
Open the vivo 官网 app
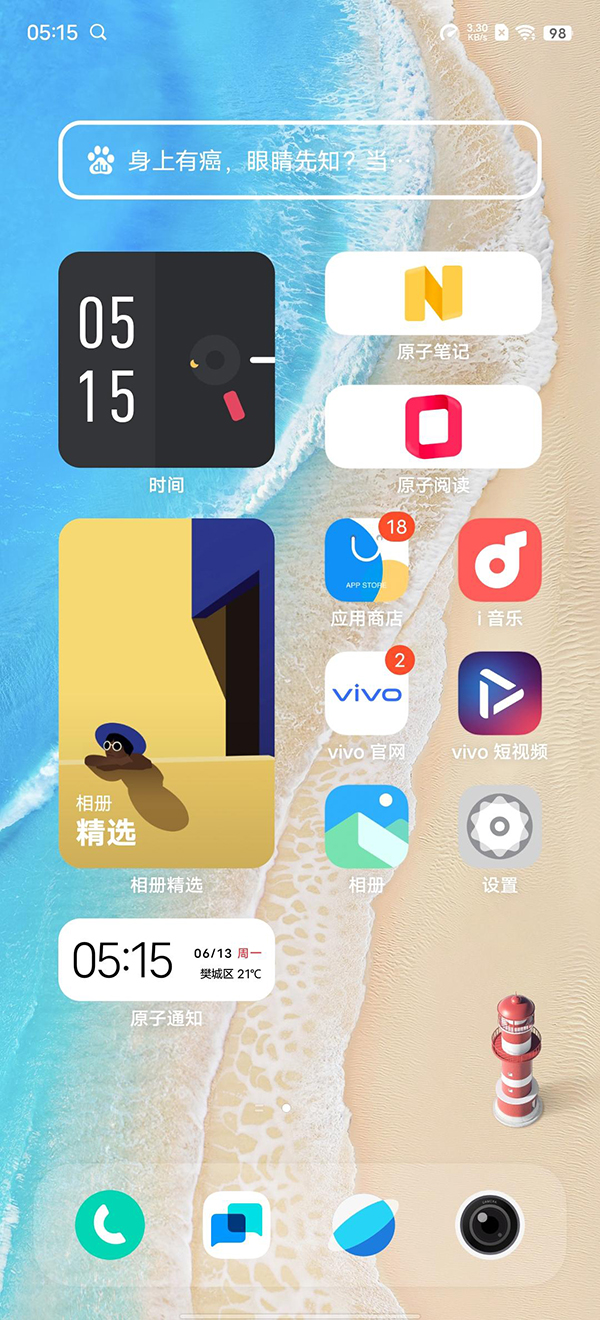(x=366, y=693)
